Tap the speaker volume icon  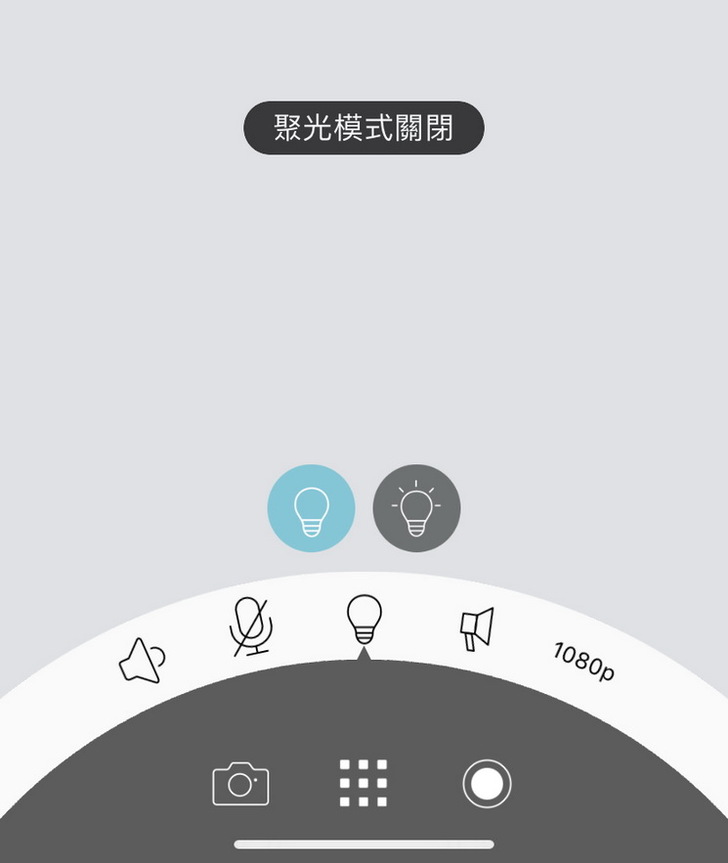coord(142,662)
